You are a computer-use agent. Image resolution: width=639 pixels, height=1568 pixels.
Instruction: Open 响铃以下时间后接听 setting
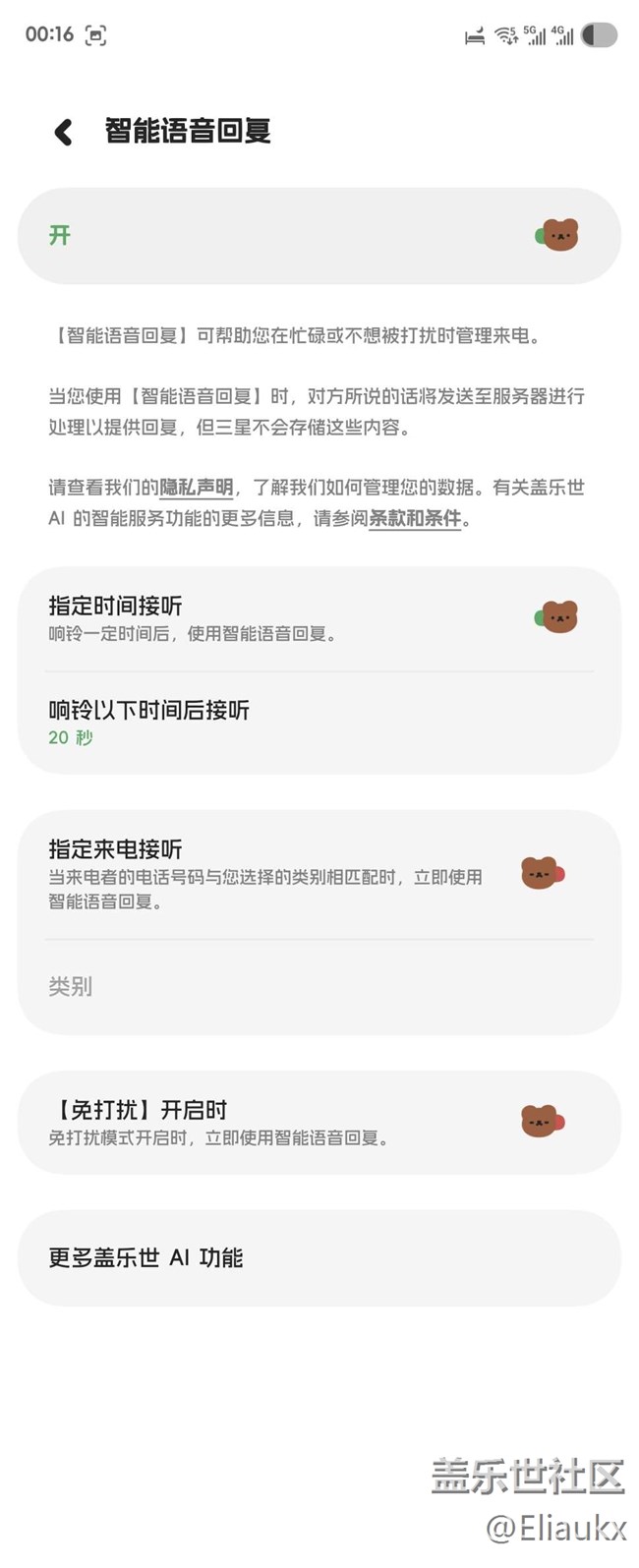[x=319, y=723]
